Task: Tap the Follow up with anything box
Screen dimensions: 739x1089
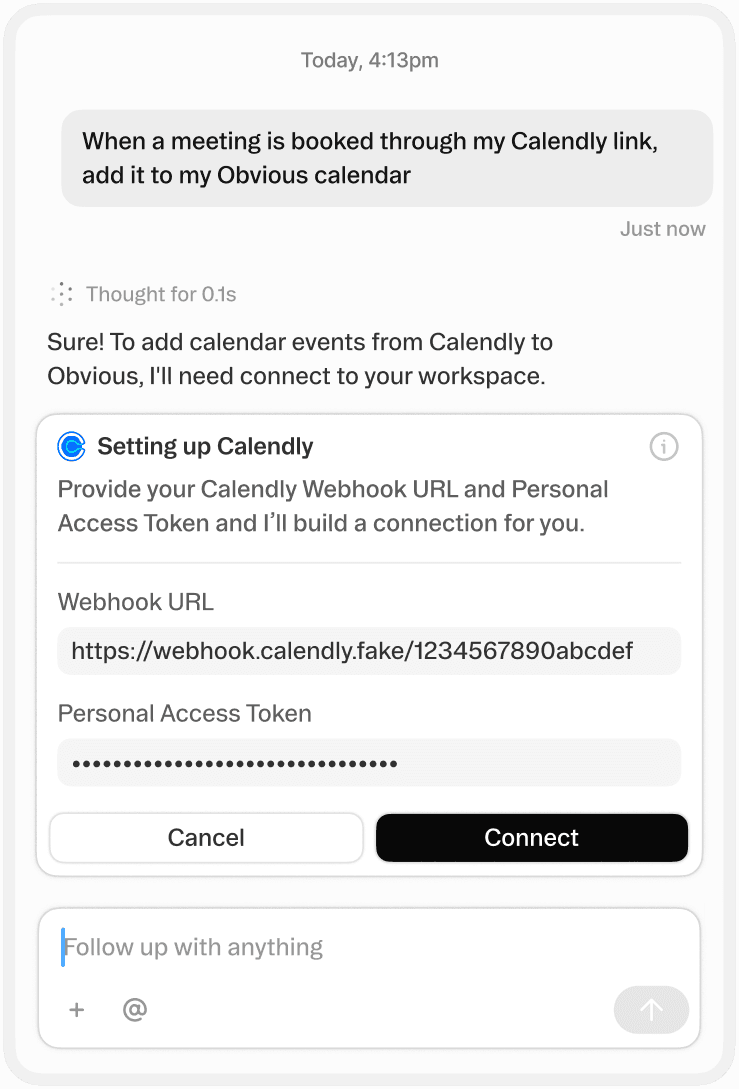Action: (x=368, y=947)
